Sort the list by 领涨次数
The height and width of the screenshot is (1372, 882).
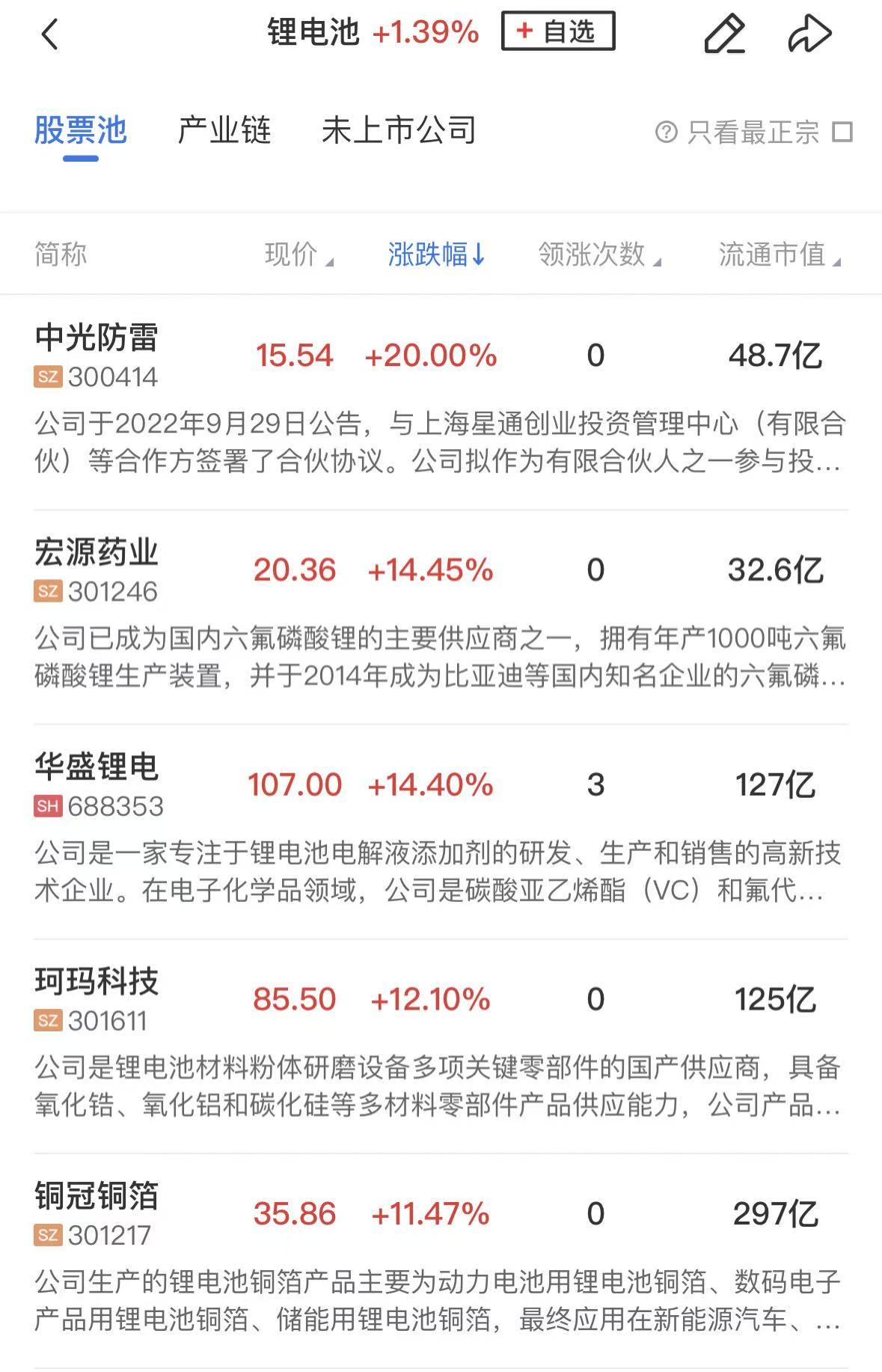pos(599,254)
